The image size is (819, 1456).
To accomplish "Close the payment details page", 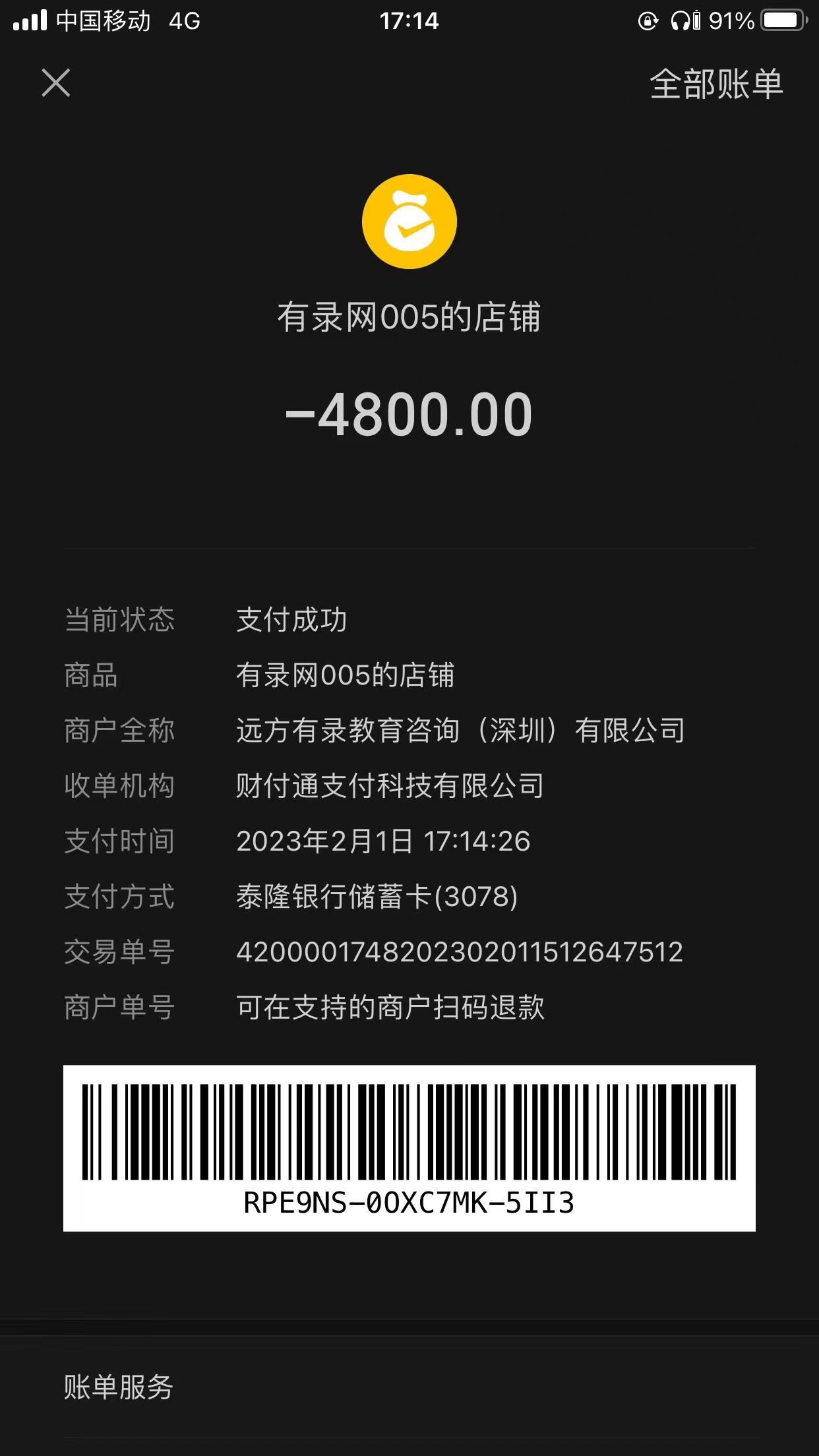I will pyautogui.click(x=56, y=83).
